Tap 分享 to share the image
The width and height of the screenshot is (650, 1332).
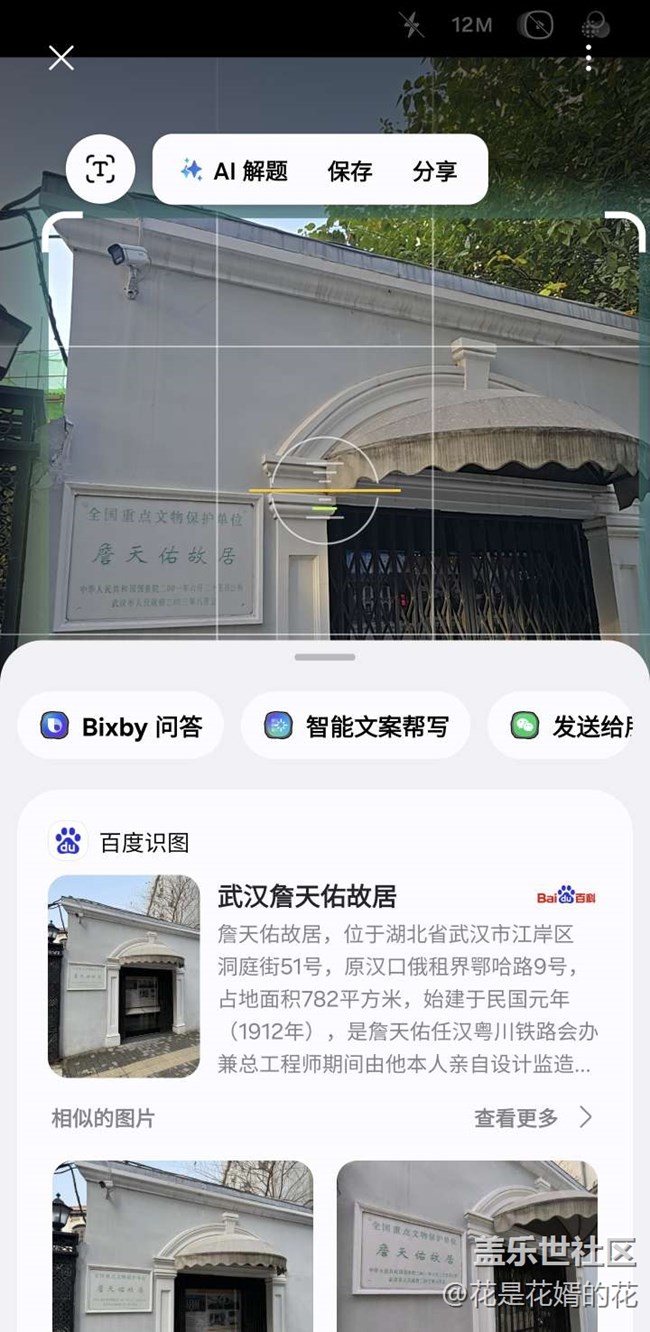[x=434, y=171]
